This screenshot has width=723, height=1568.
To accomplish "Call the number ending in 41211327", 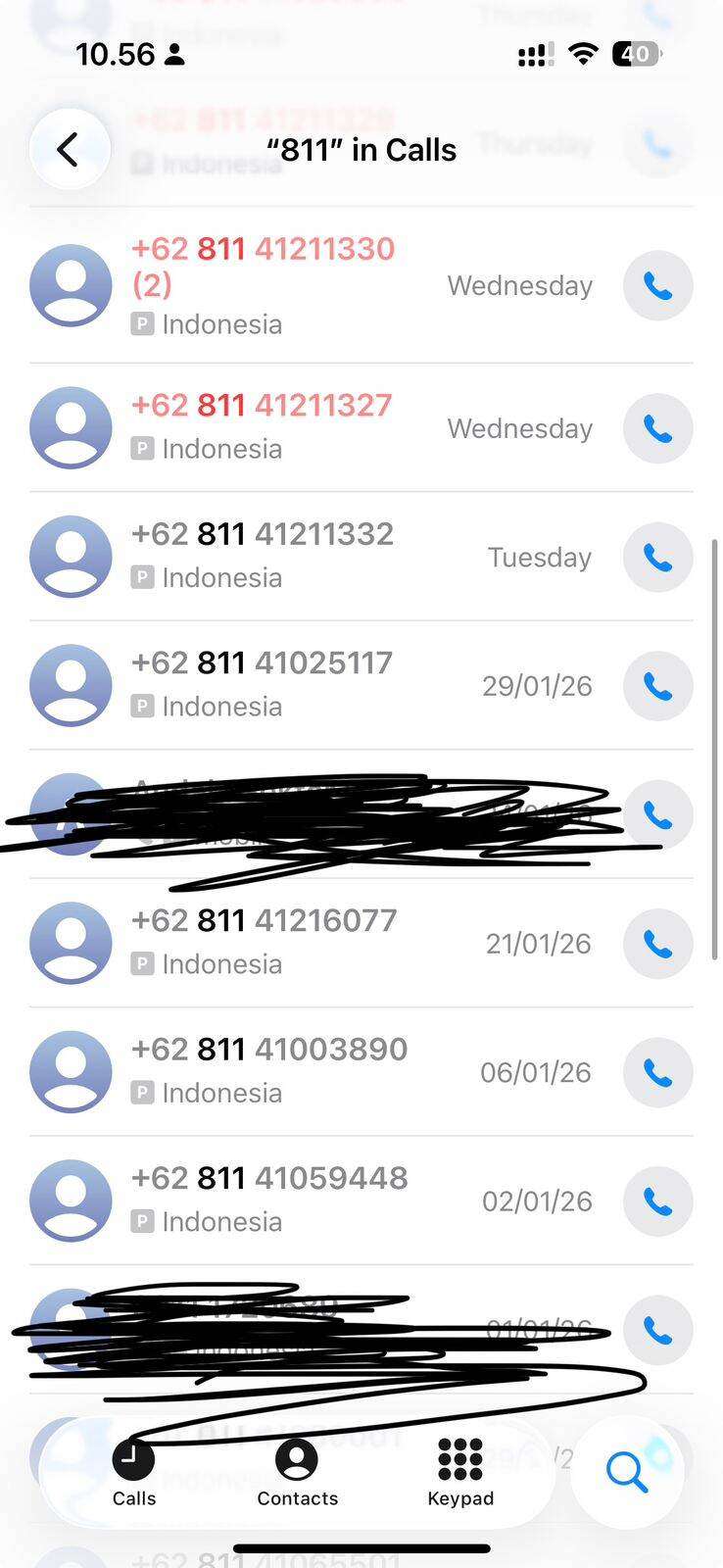I will 657,428.
